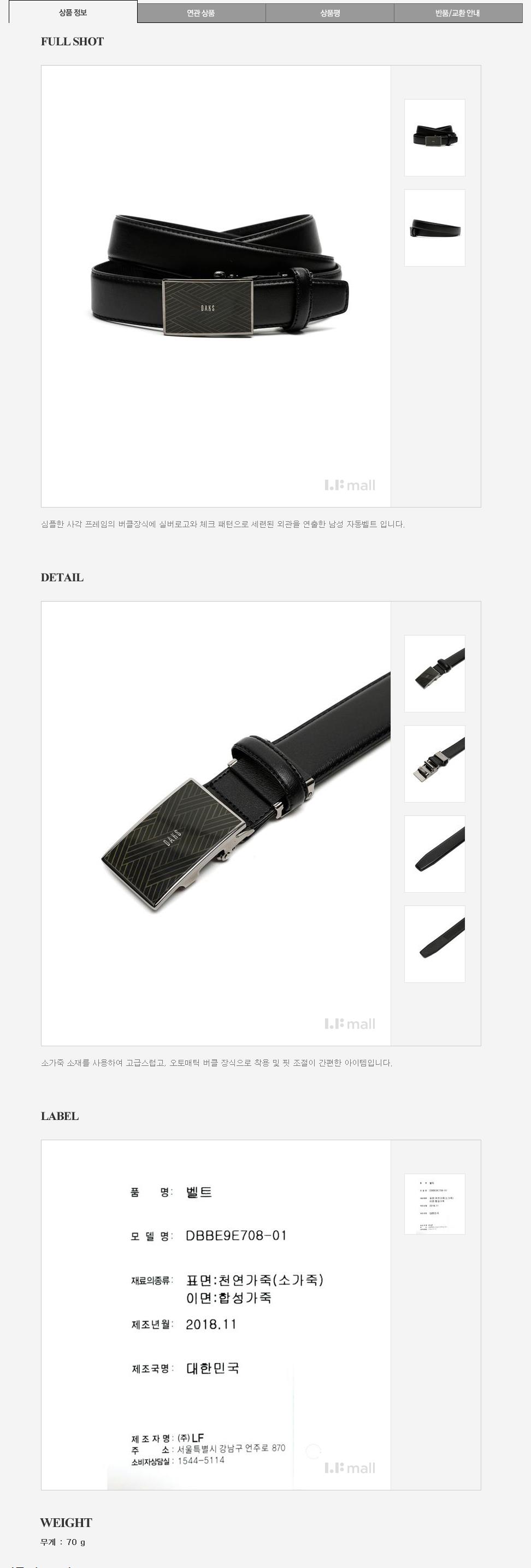531x1568 pixels.
Task: Show fourth DETAIL thumbnail of belt back
Action: (434, 944)
